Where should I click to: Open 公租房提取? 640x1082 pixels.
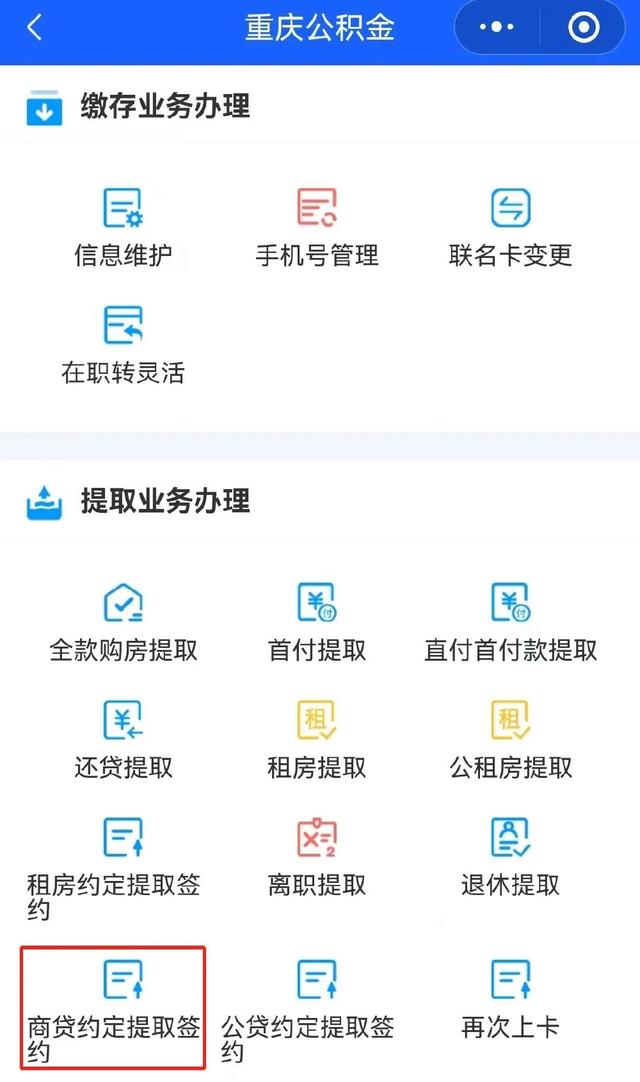pyautogui.click(x=510, y=740)
